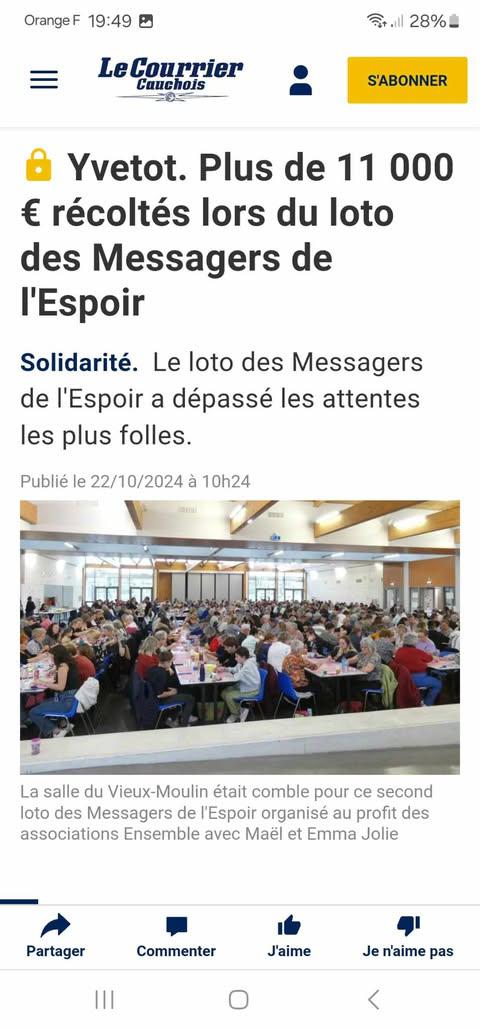Tap the S'ABONNER button
Viewport: 480px width, 1029px height.
pyautogui.click(x=407, y=80)
